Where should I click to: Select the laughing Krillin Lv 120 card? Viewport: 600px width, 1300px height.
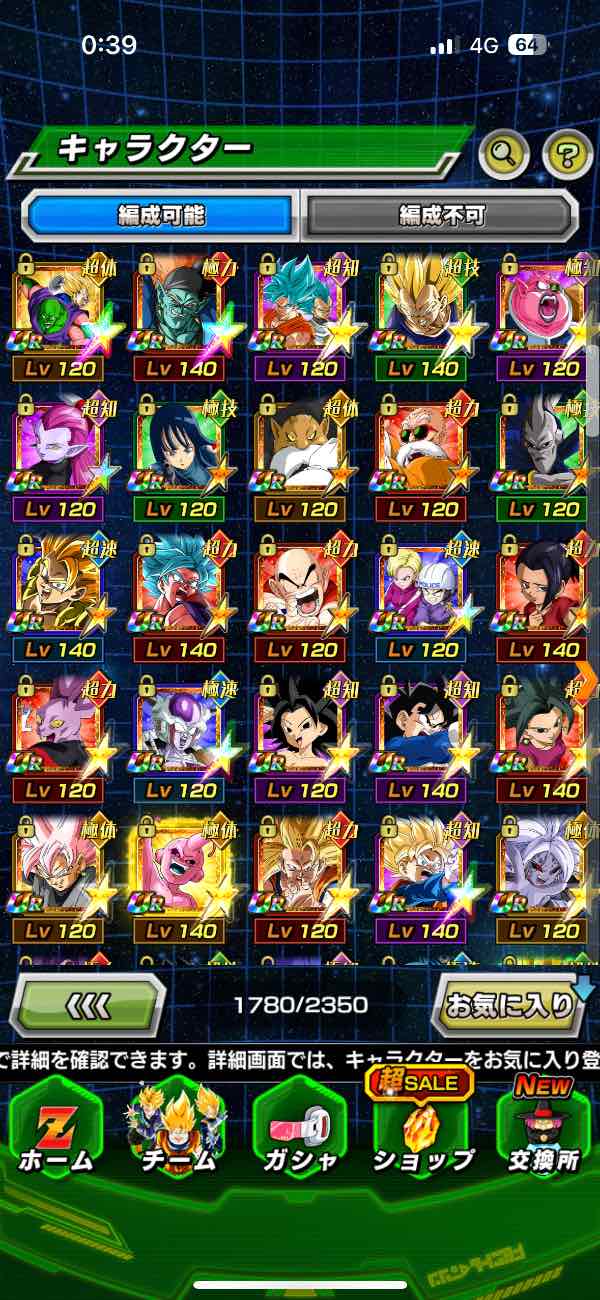(x=301, y=597)
